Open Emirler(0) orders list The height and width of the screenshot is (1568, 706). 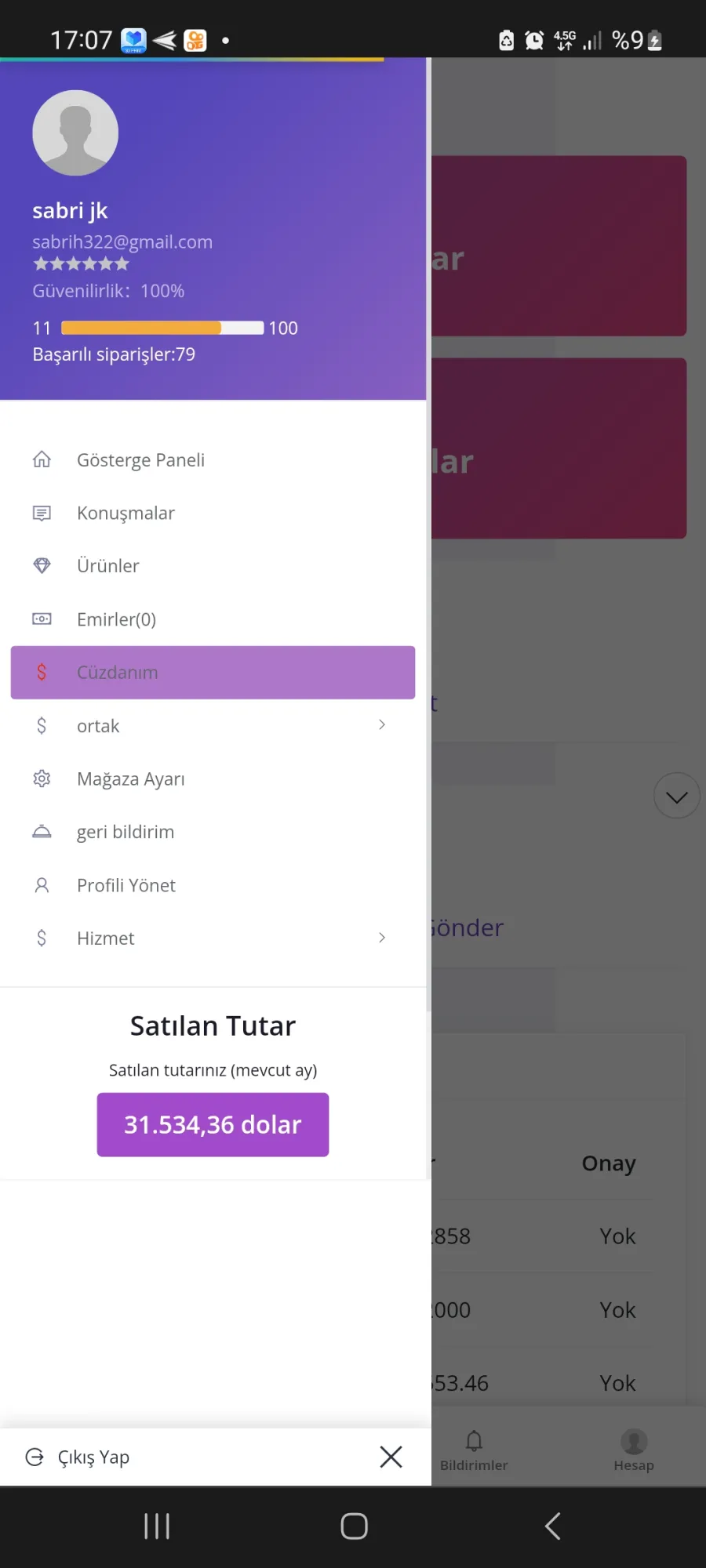pos(213,619)
